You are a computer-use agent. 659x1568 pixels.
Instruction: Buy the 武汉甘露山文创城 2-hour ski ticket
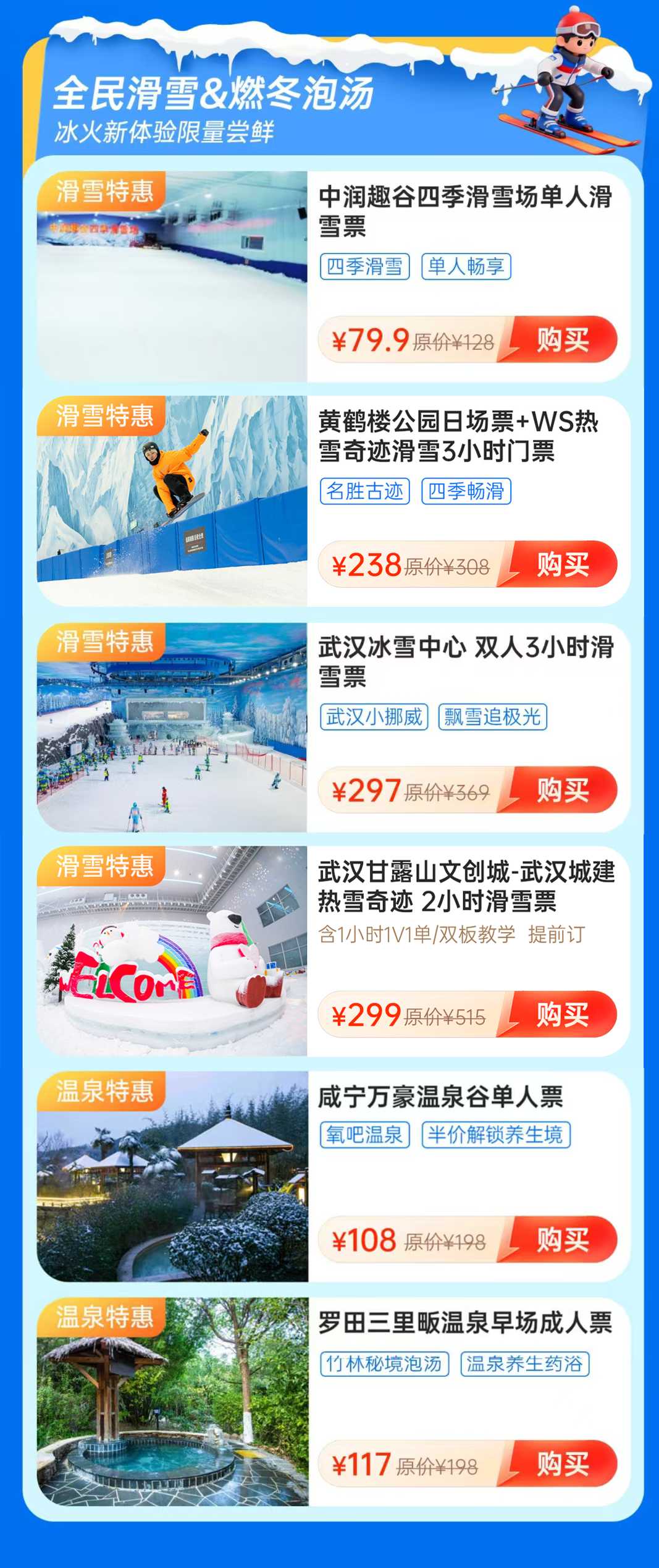tap(561, 1014)
